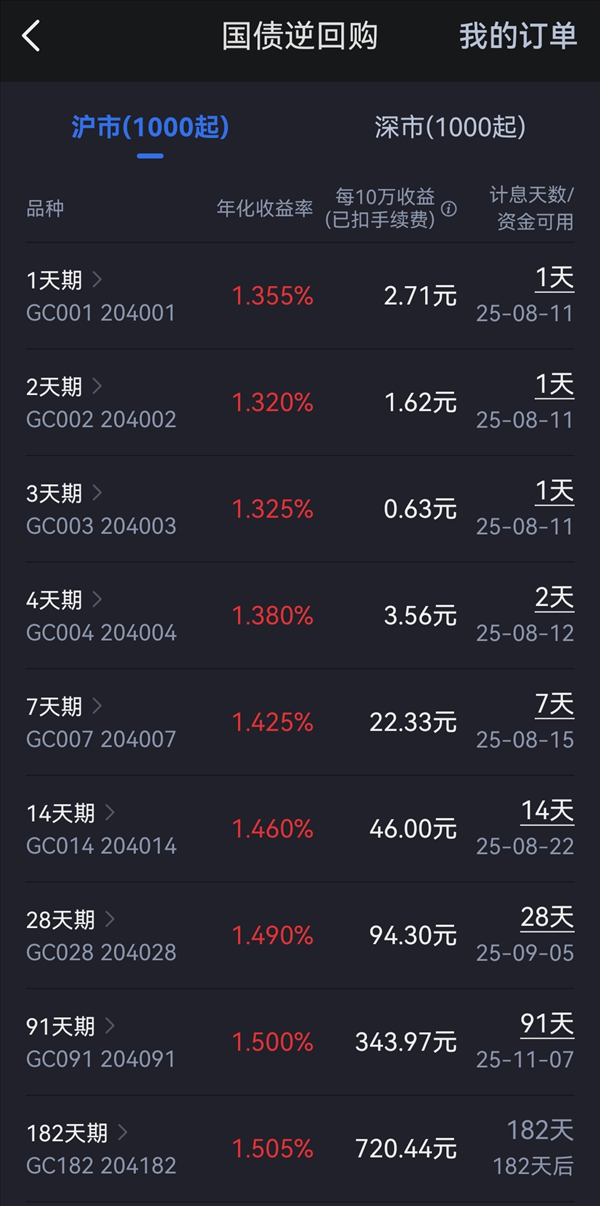The width and height of the screenshot is (600, 1206).
Task: Open the 182天期 GC182 row
Action: tap(300, 1149)
